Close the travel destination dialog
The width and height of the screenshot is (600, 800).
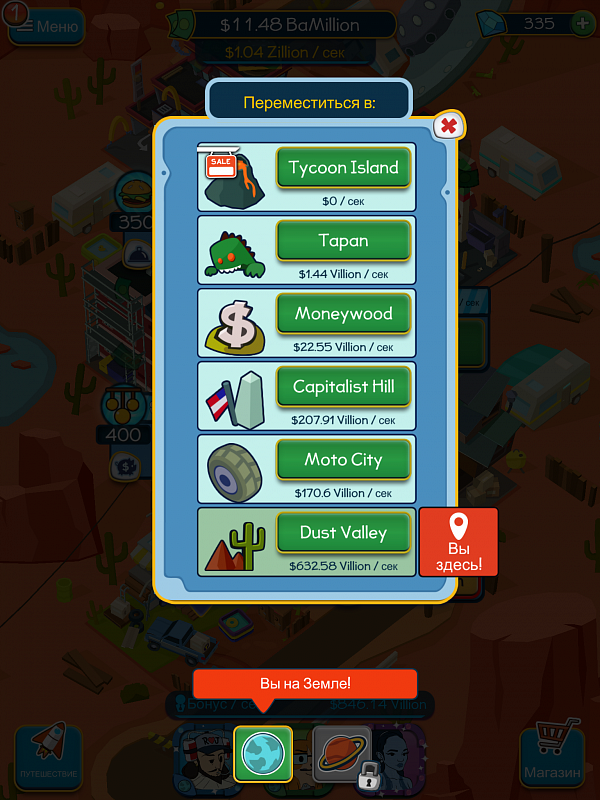449,126
